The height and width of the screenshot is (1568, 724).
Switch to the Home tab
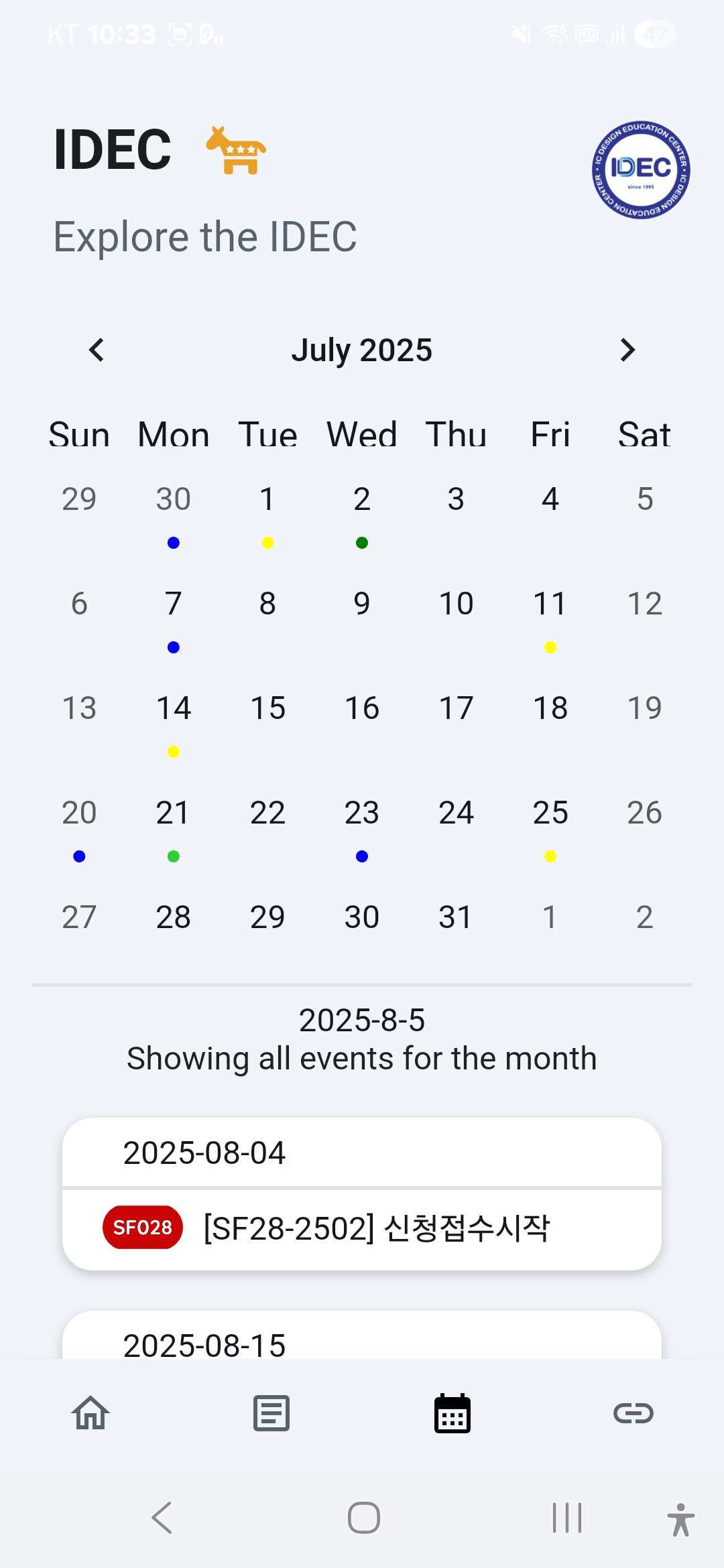click(90, 1413)
